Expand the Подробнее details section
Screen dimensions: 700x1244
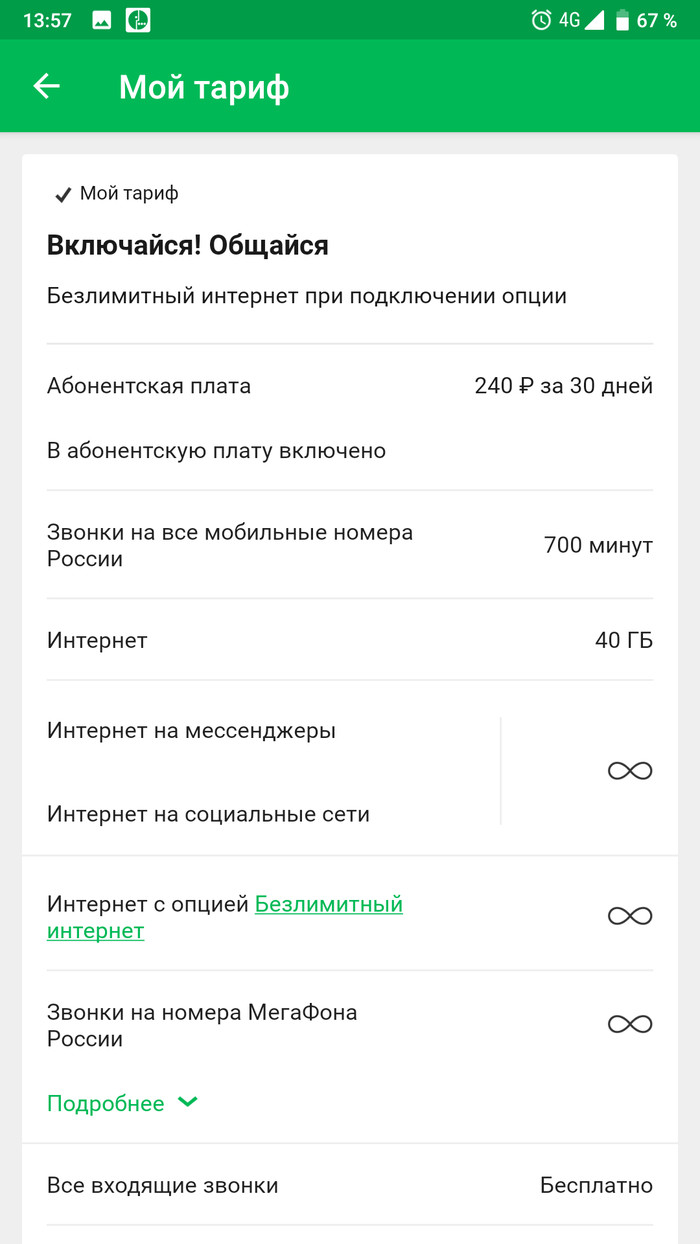coord(122,1103)
